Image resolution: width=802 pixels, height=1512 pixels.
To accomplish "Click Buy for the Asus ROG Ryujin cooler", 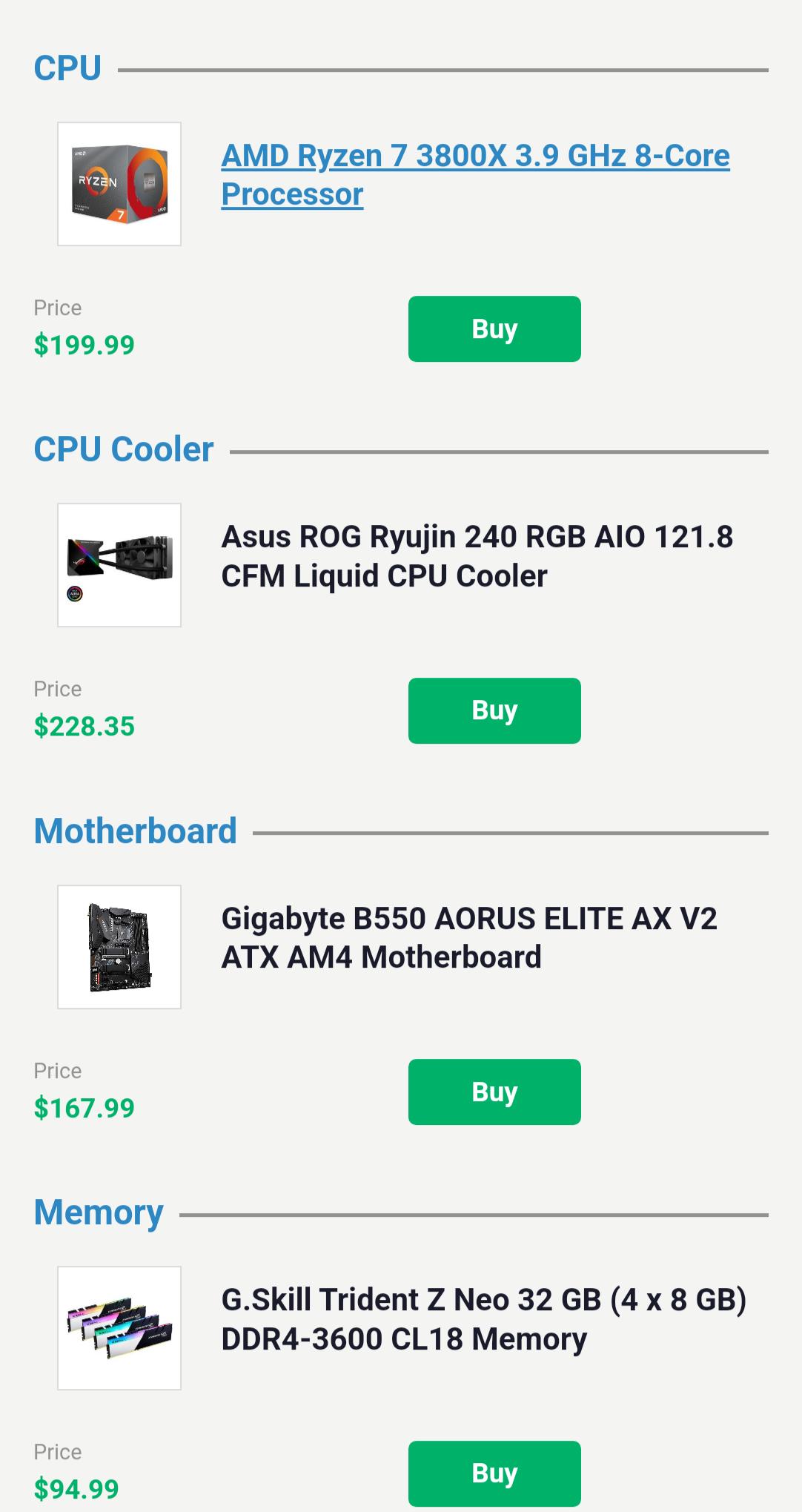I will point(494,710).
